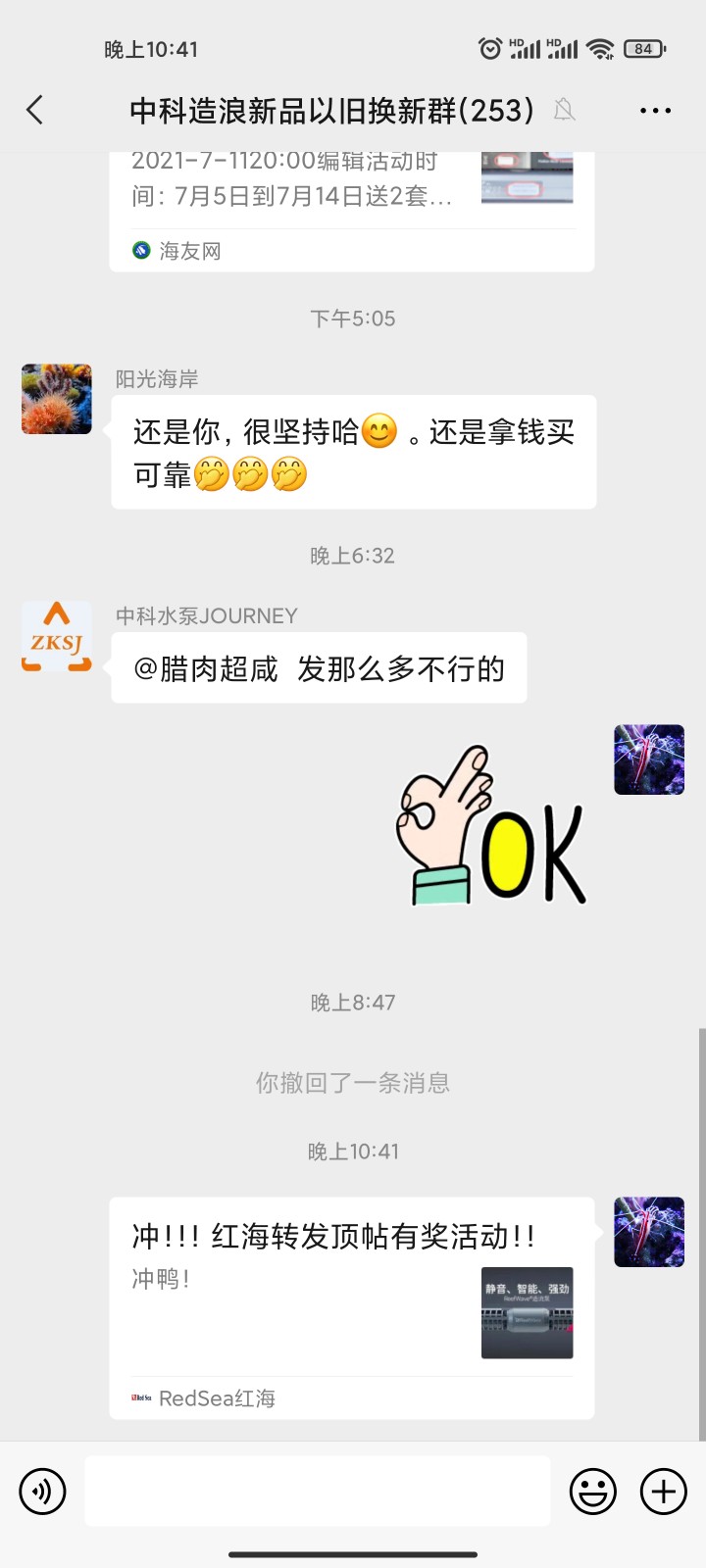Tap the message text field
Viewport: 706px width, 1568px height.
318,1491
